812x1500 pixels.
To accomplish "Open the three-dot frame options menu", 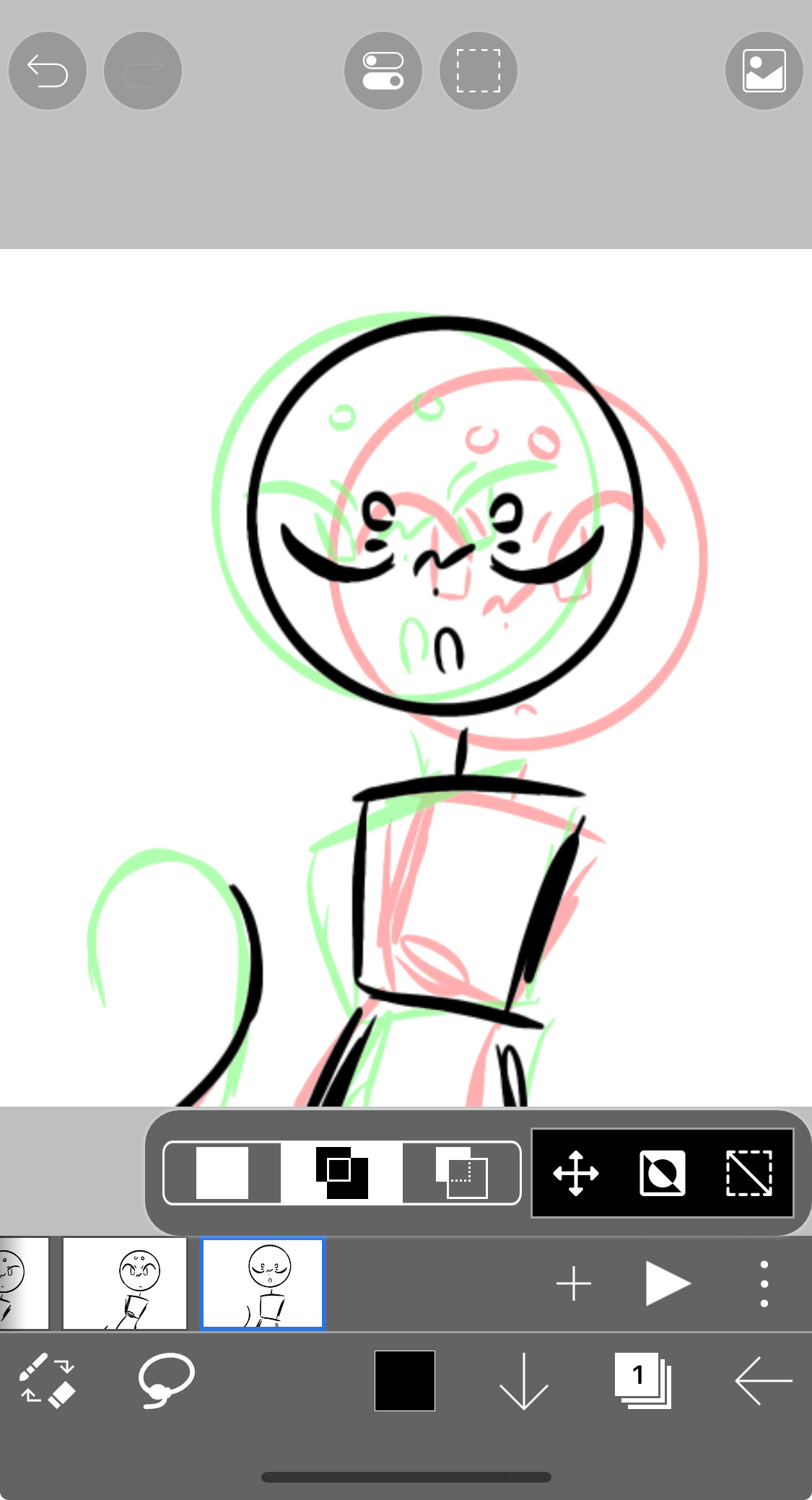I will (764, 1283).
